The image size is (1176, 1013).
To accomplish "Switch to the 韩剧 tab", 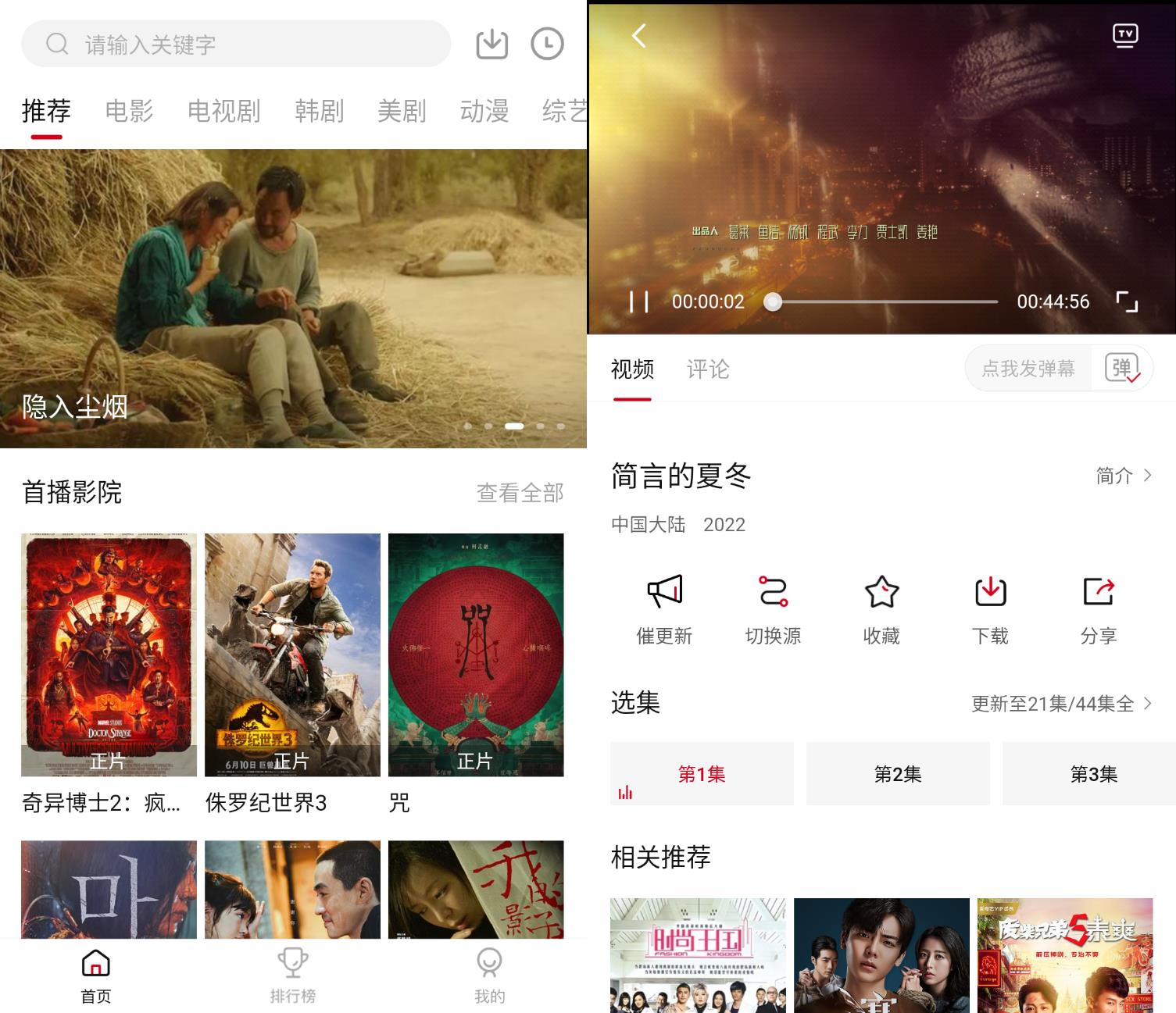I will [x=319, y=112].
